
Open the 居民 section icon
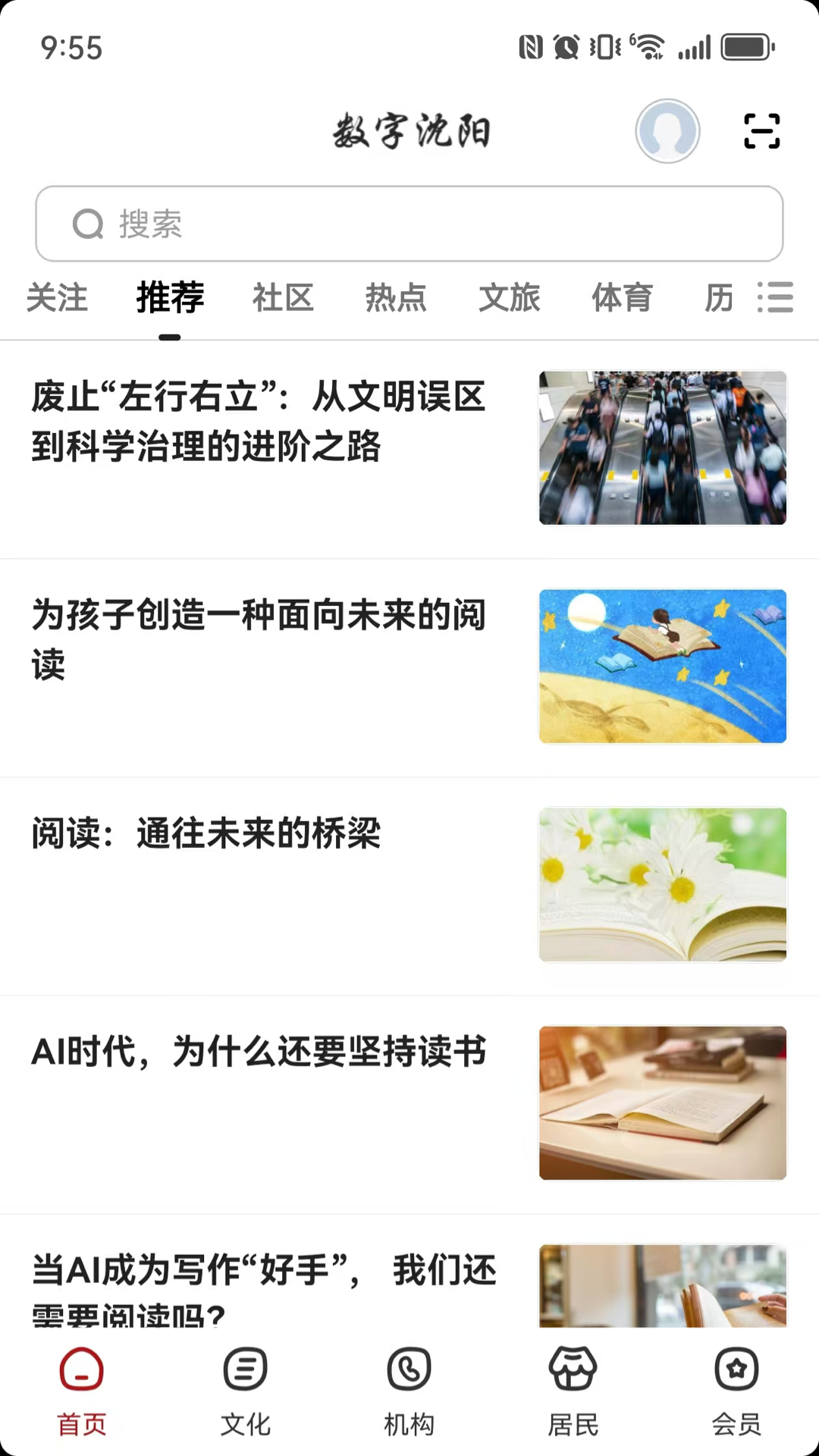[573, 1370]
